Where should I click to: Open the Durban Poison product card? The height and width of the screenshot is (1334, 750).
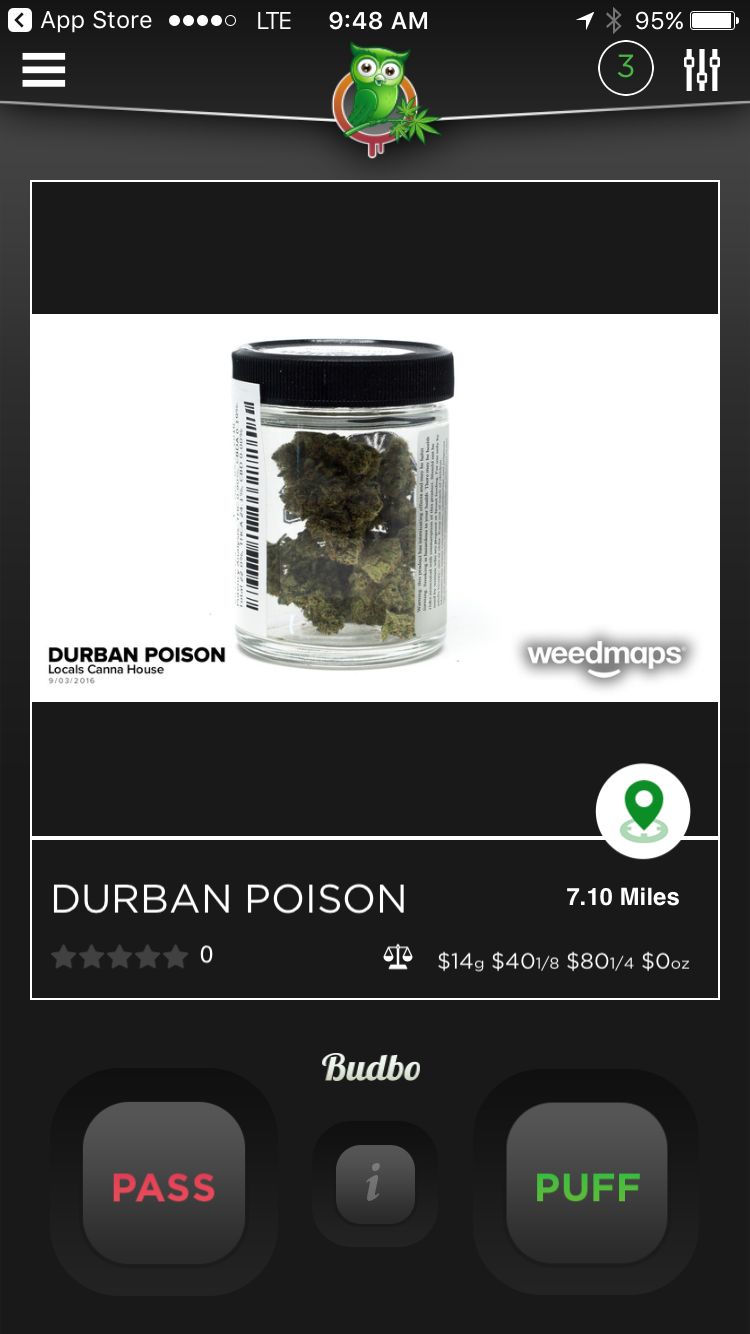375,590
